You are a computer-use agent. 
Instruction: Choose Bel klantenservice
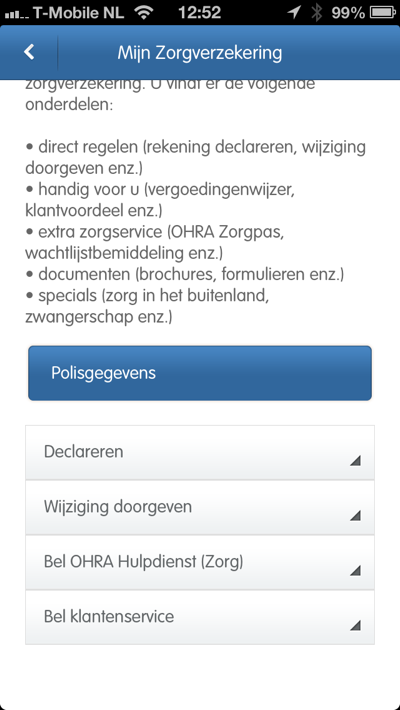click(200, 617)
